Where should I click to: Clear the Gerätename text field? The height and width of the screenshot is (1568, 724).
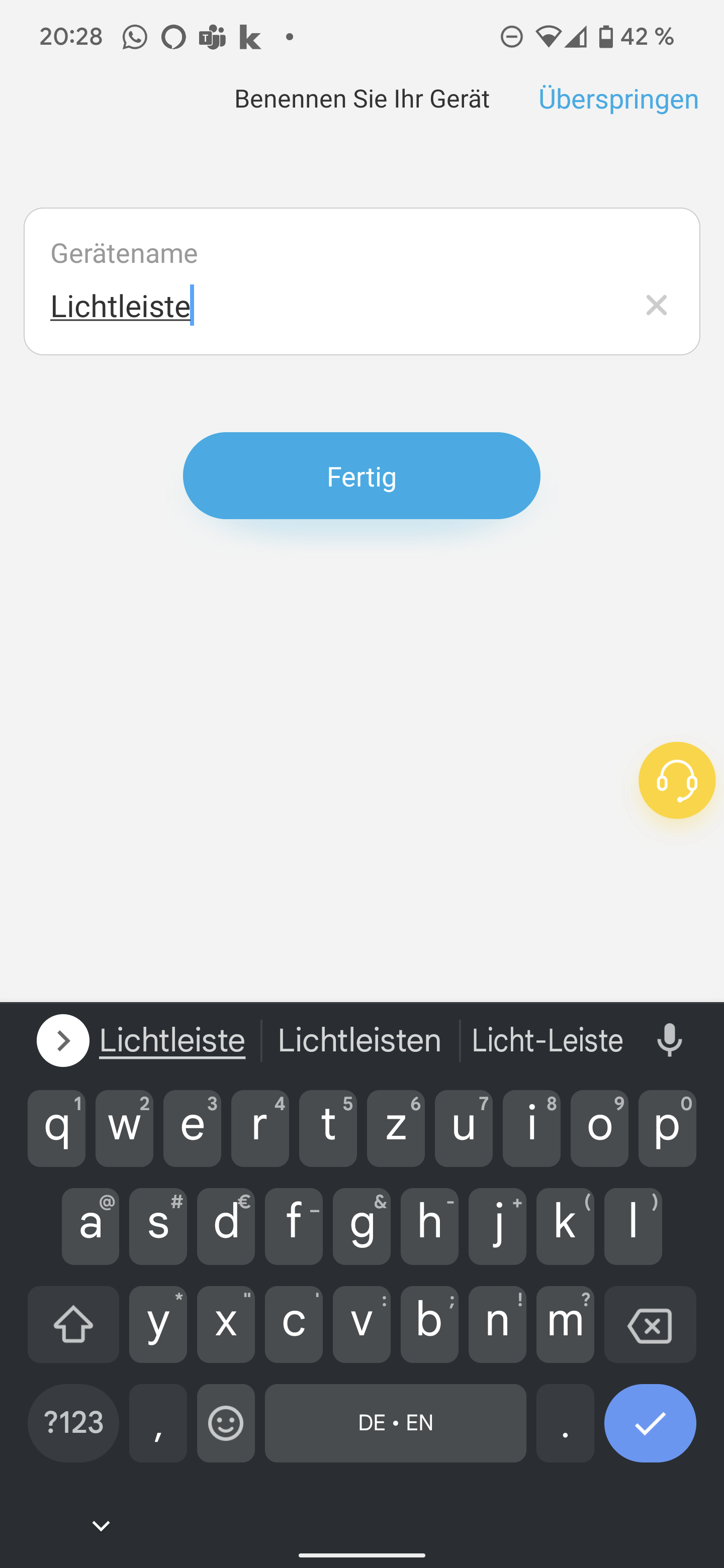coord(656,305)
